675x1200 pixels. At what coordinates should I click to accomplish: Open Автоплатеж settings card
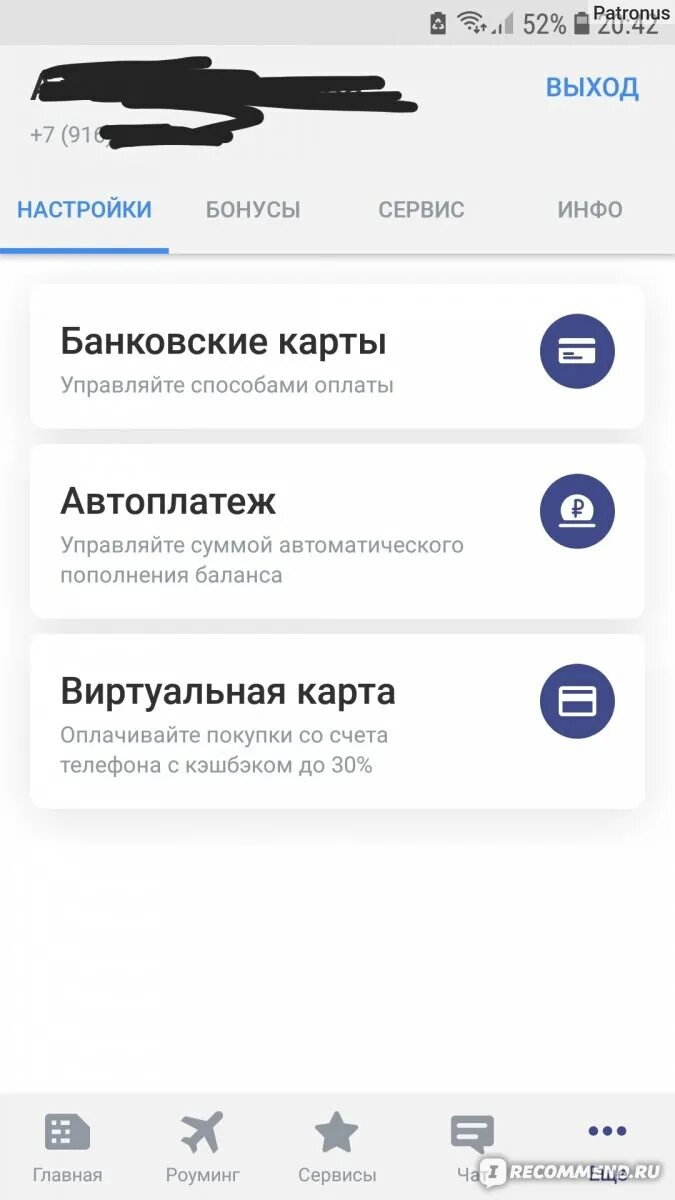[x=337, y=531]
